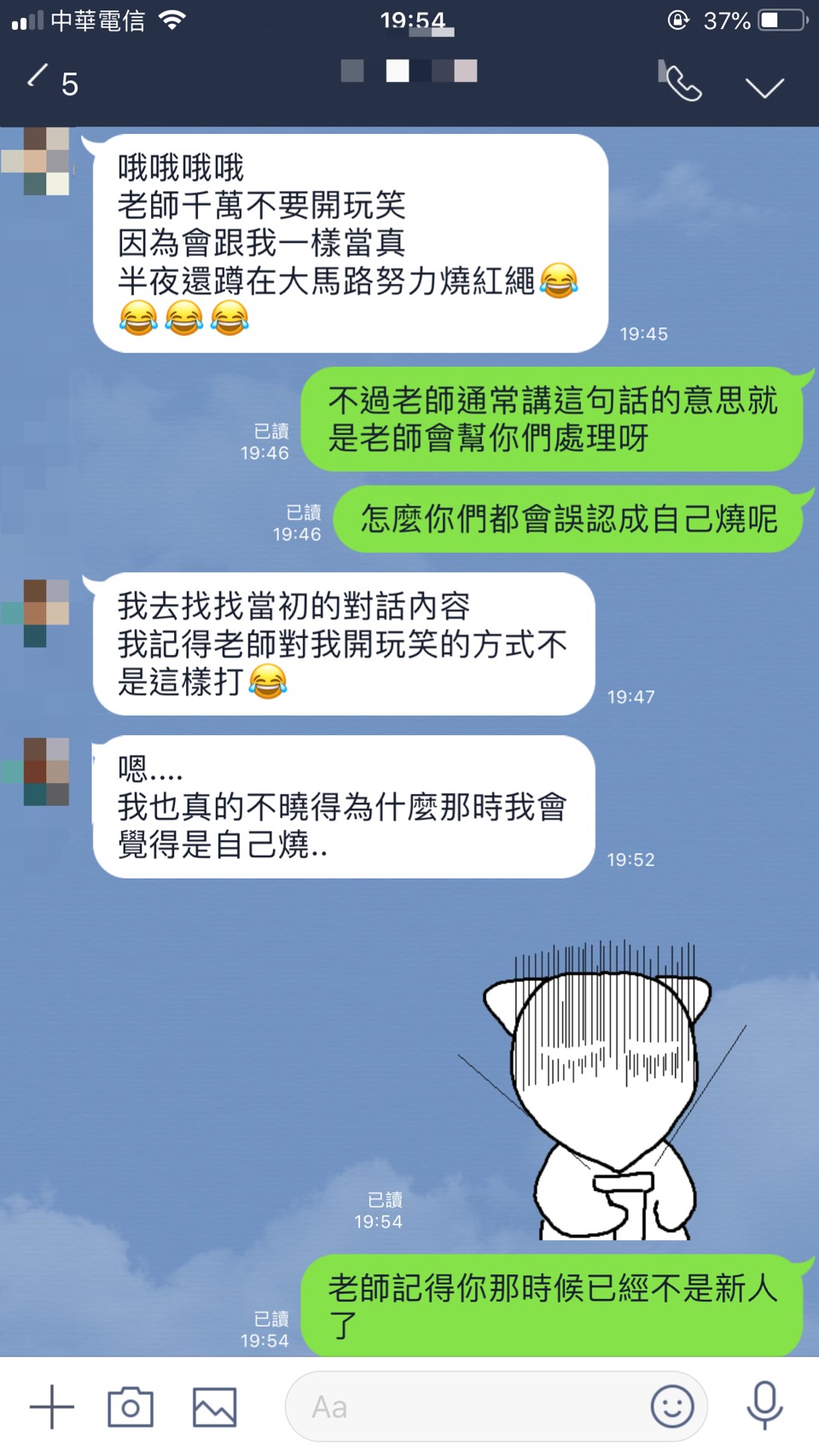Viewport: 819px width, 1456px height.
Task: Start a voice call with this contact
Action: 682,84
